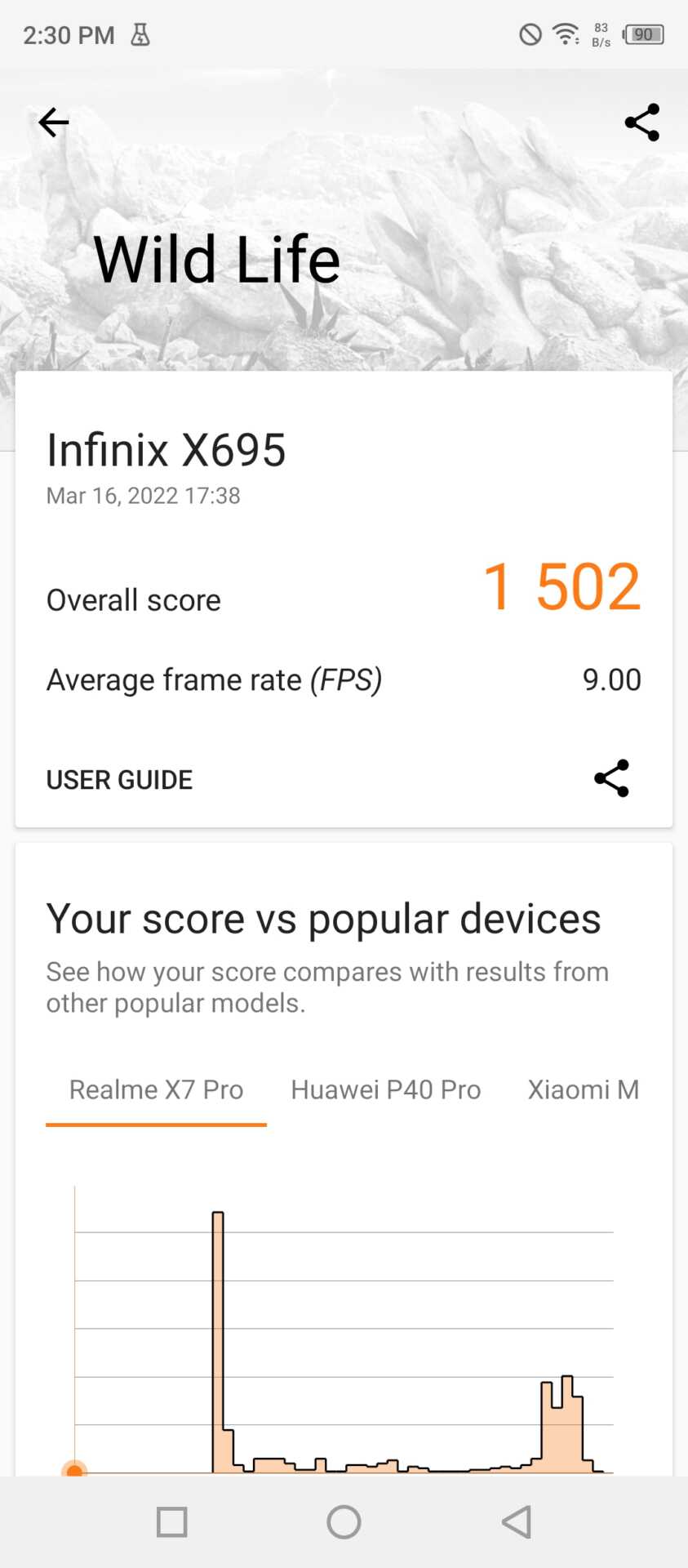Go back using the top arrow
This screenshot has height=1568, width=688.
tap(54, 122)
